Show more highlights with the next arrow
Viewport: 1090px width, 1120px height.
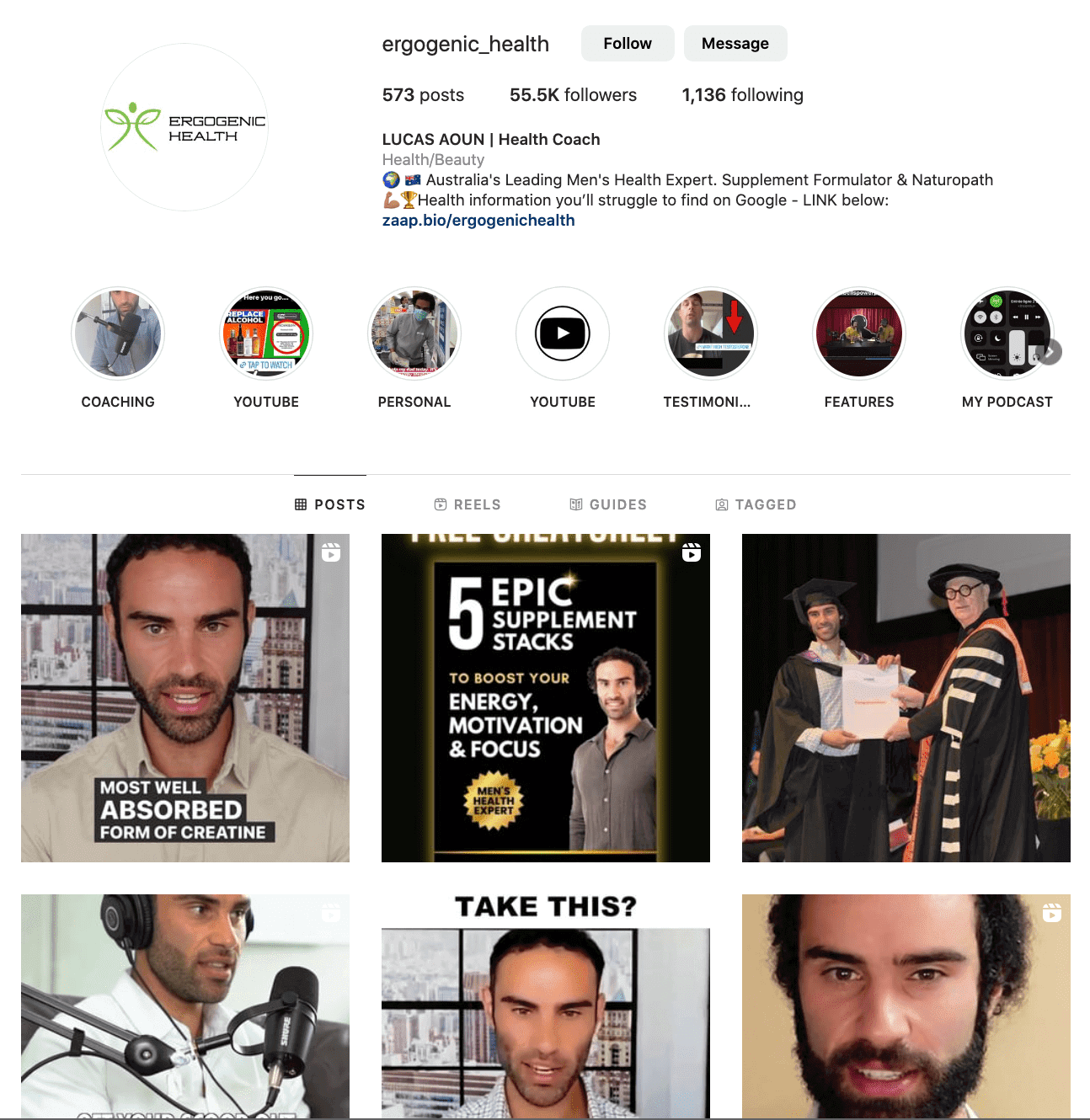coord(1050,352)
